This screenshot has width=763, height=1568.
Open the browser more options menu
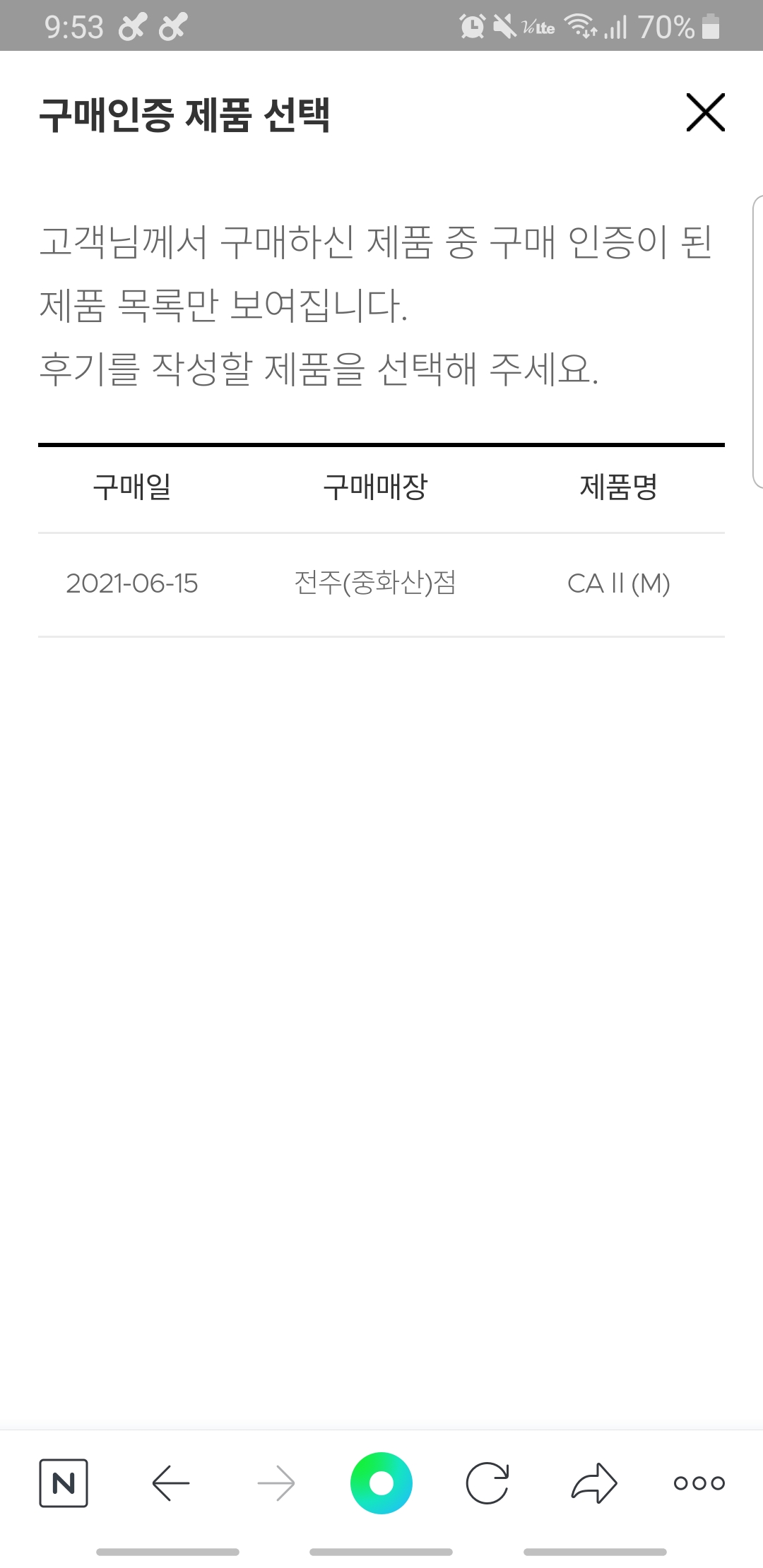click(699, 1483)
